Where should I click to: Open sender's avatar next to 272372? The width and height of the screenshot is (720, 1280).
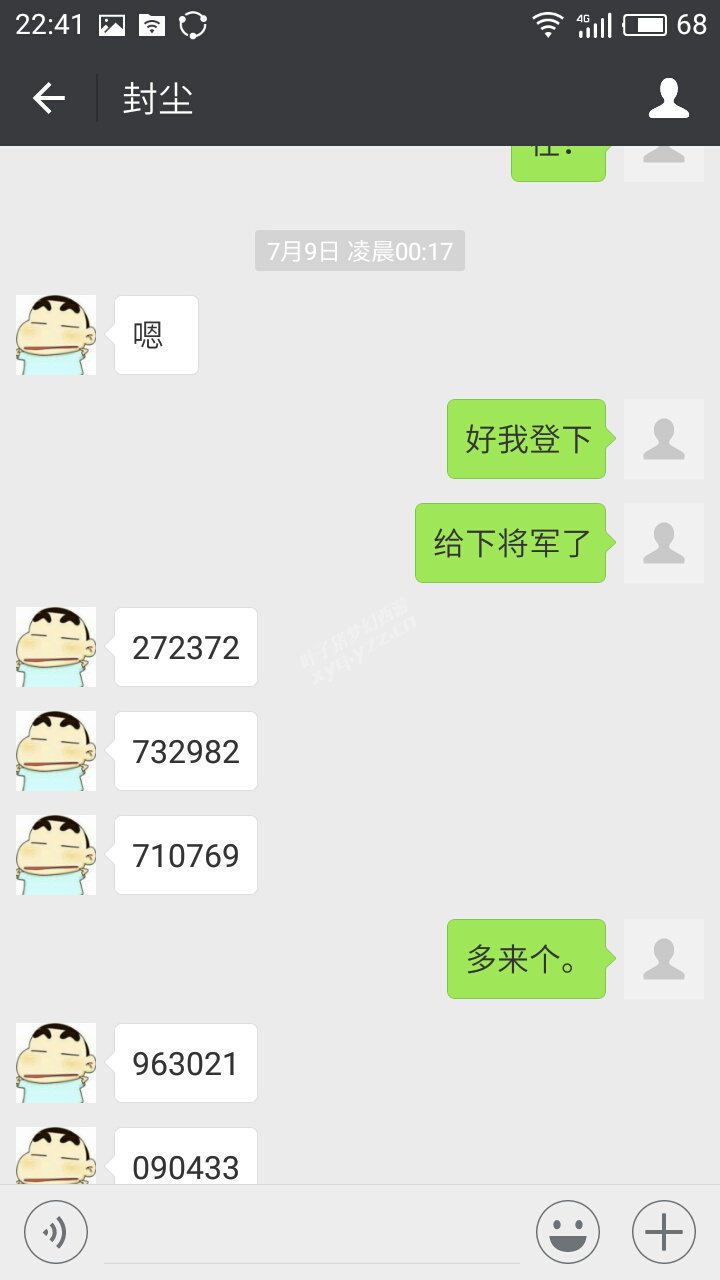click(x=56, y=647)
